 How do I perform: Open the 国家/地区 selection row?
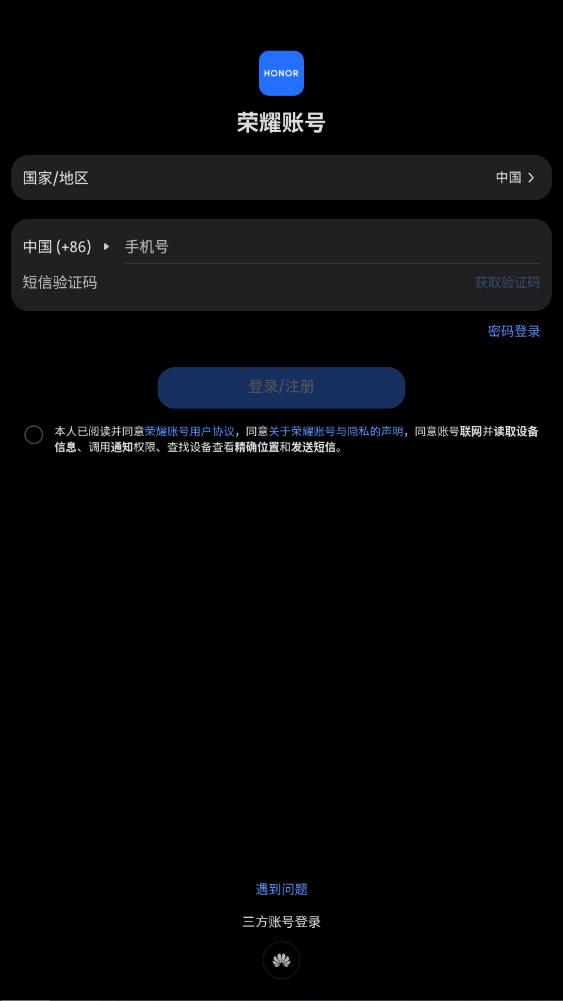[282, 177]
